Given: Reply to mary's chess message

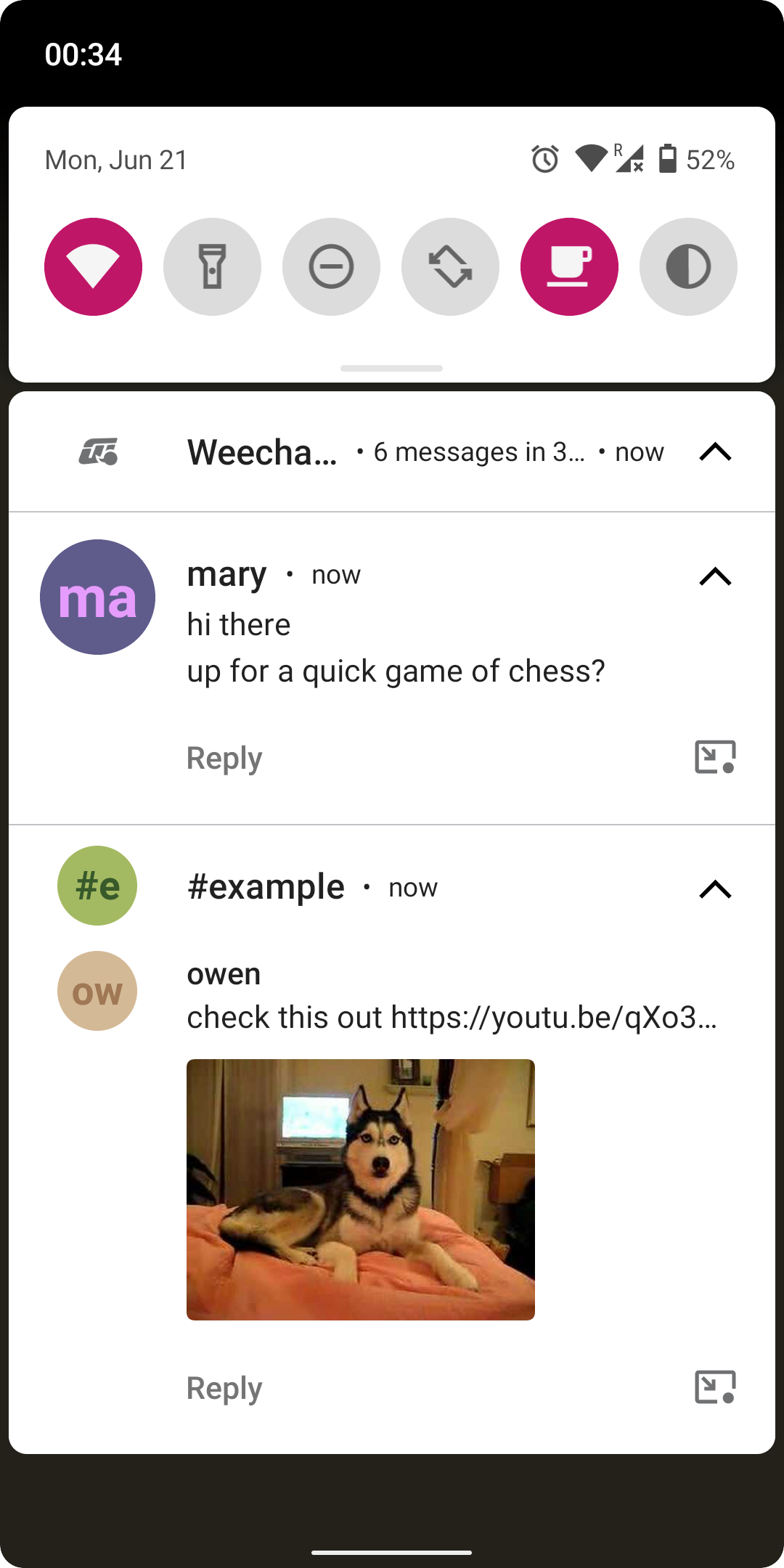Looking at the screenshot, I should click(x=224, y=758).
